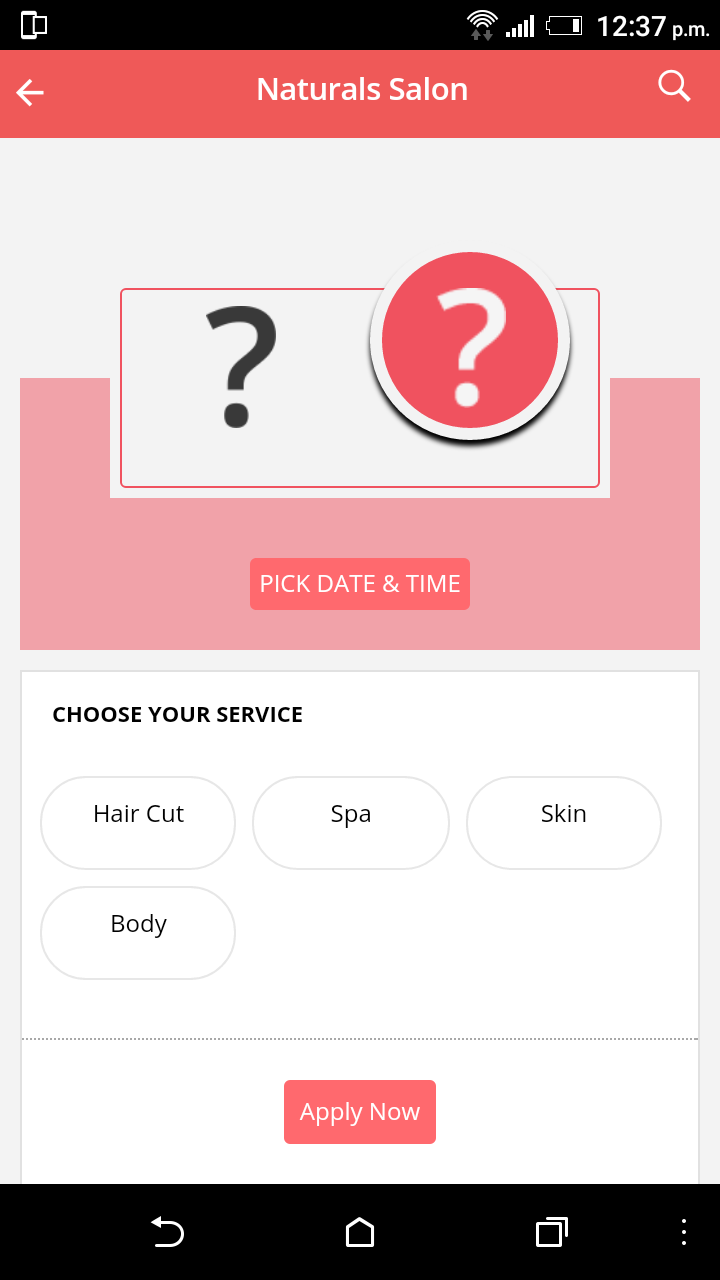Open recent apps with the overview icon
Image resolution: width=720 pixels, height=1280 pixels.
click(x=551, y=1233)
